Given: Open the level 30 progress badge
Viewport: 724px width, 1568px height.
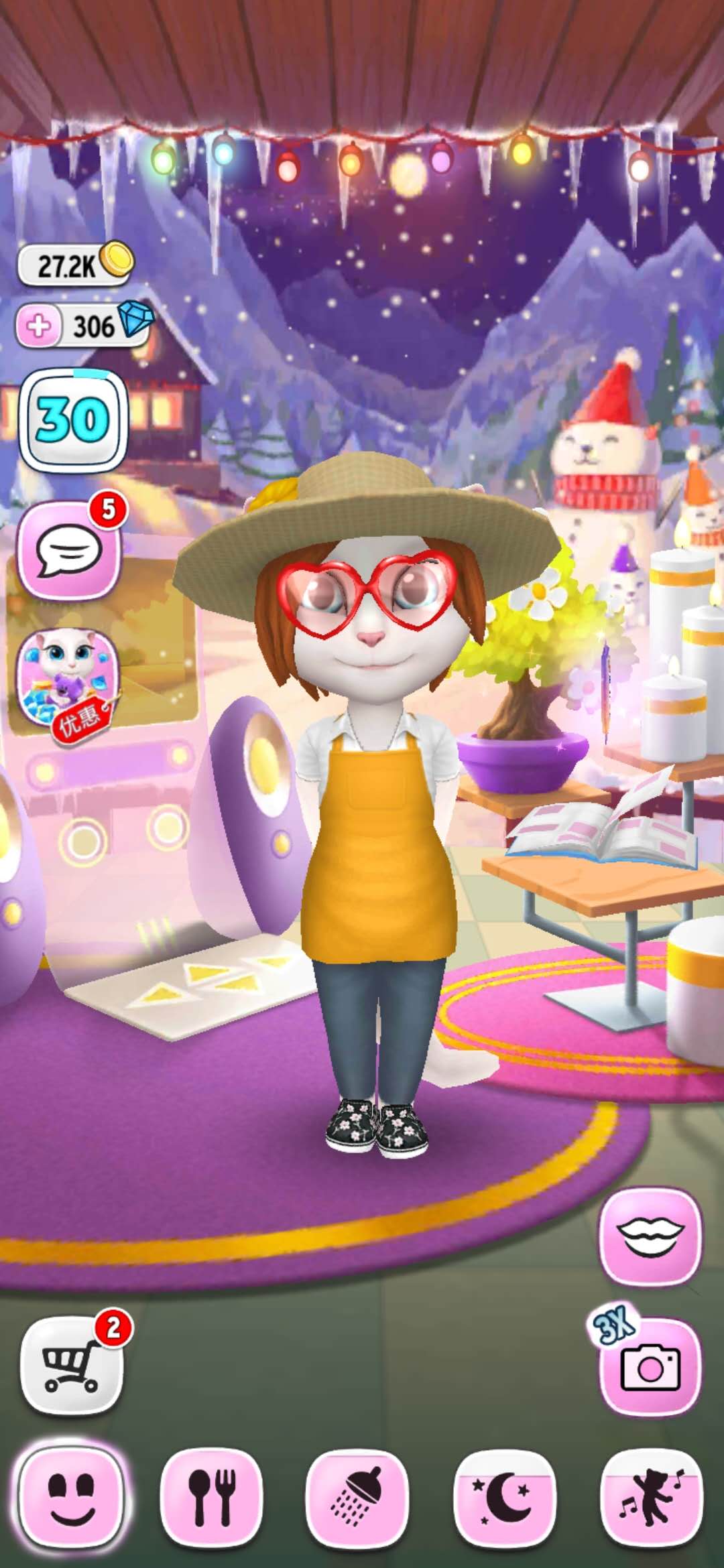Looking at the screenshot, I should point(74,420).
